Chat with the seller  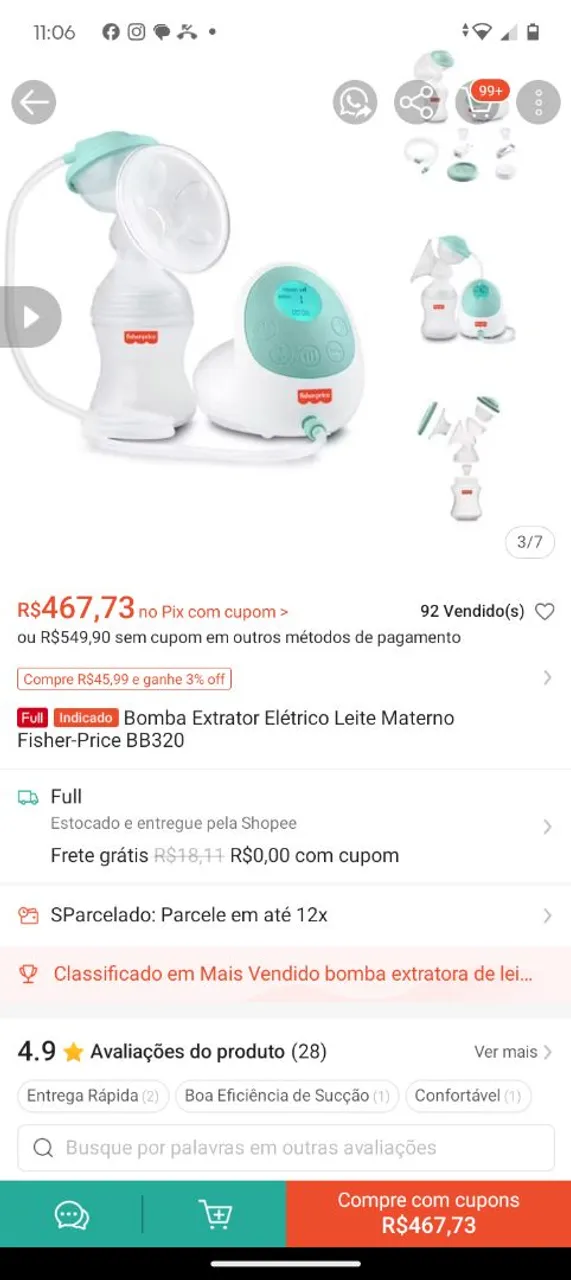pos(72,1214)
